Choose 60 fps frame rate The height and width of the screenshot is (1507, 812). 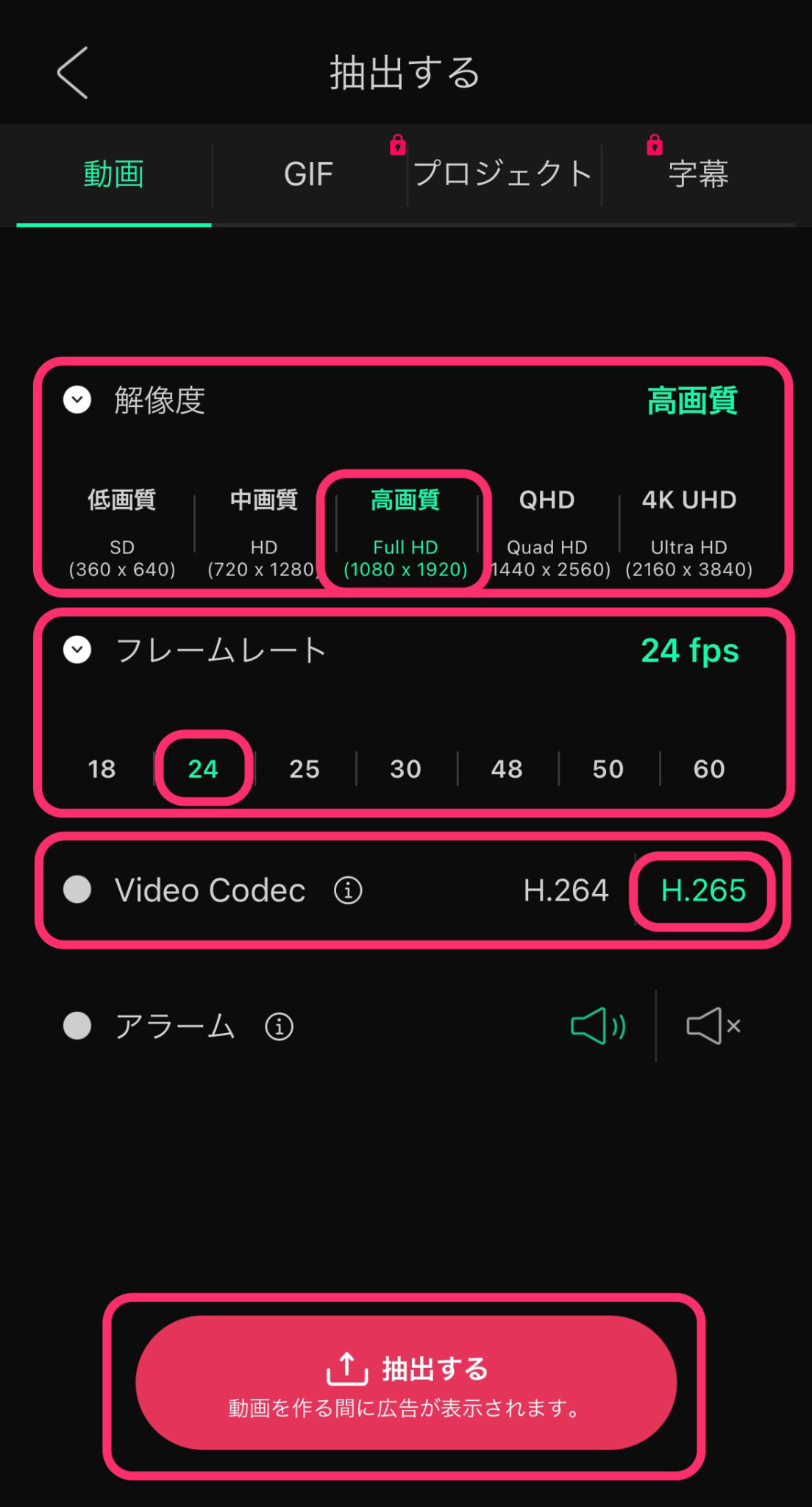(x=708, y=768)
